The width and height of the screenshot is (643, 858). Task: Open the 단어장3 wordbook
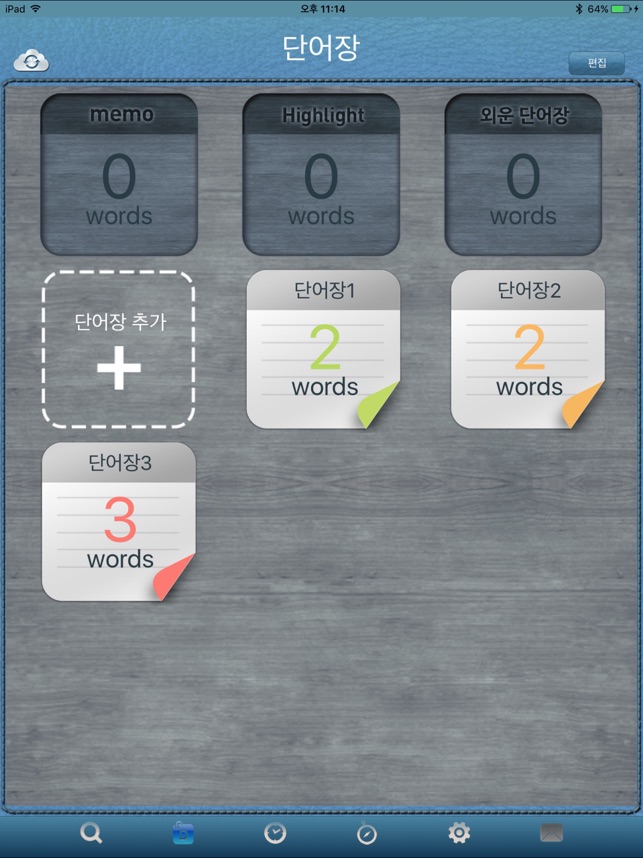coord(119,522)
